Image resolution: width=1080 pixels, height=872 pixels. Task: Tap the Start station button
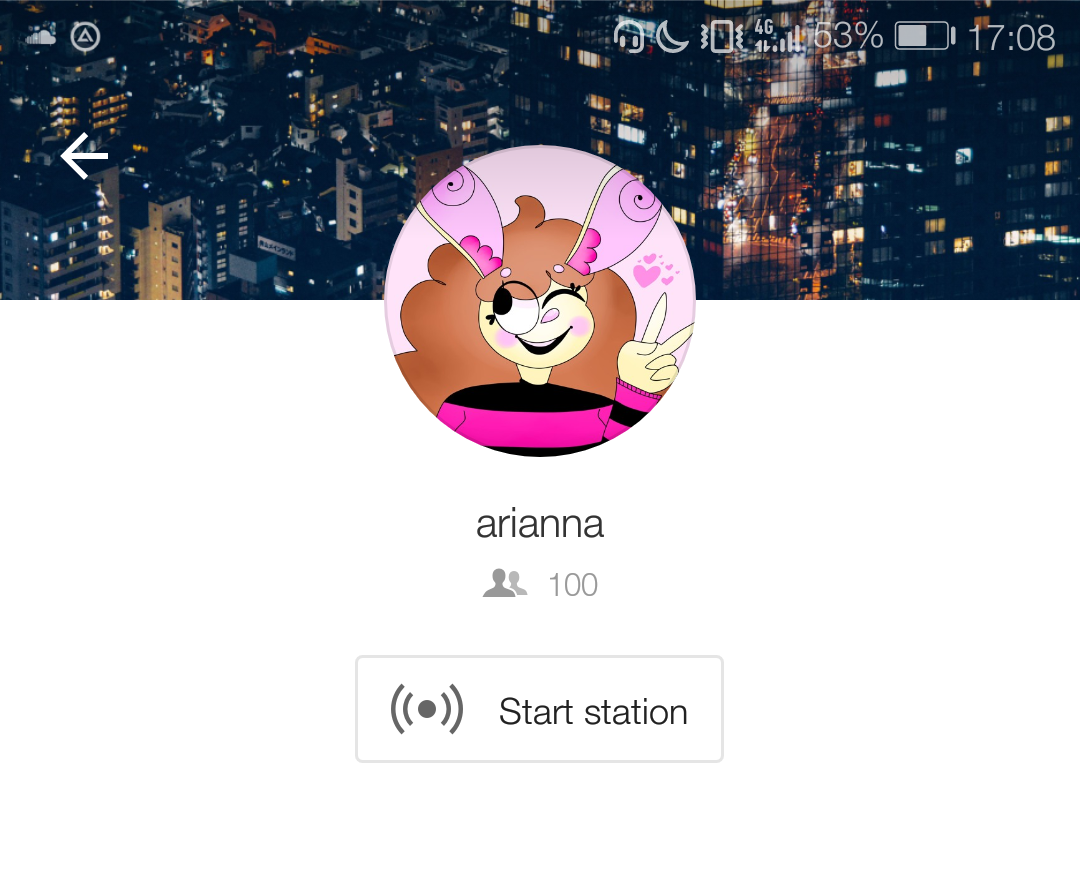539,710
